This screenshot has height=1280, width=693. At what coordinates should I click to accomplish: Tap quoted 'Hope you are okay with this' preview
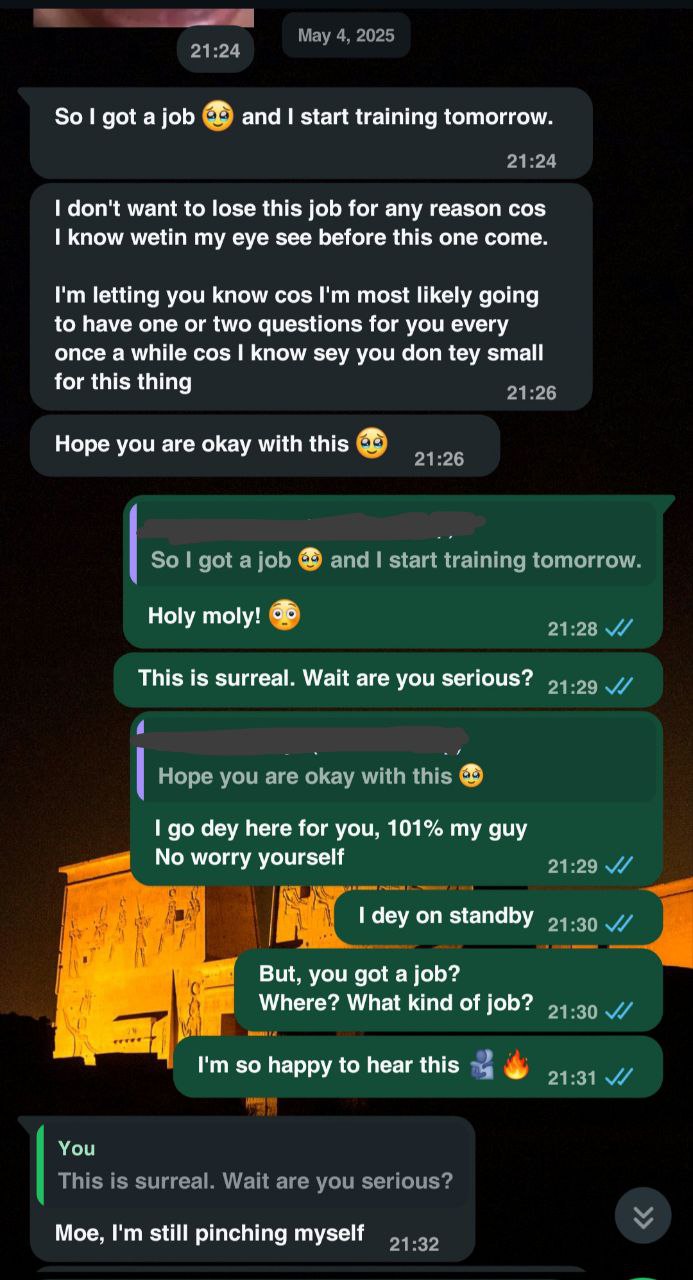pyautogui.click(x=396, y=764)
